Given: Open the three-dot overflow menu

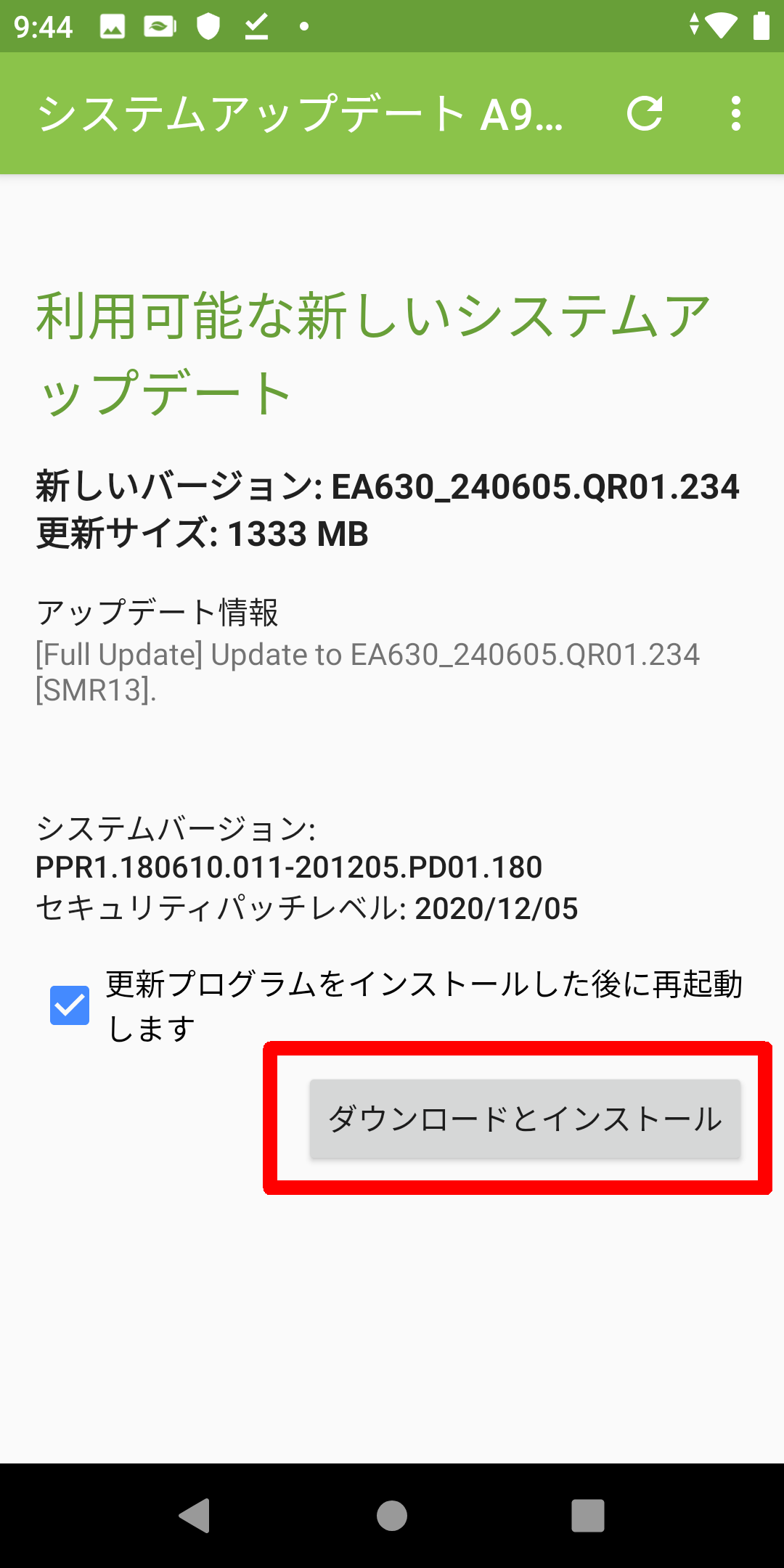Looking at the screenshot, I should [x=736, y=113].
